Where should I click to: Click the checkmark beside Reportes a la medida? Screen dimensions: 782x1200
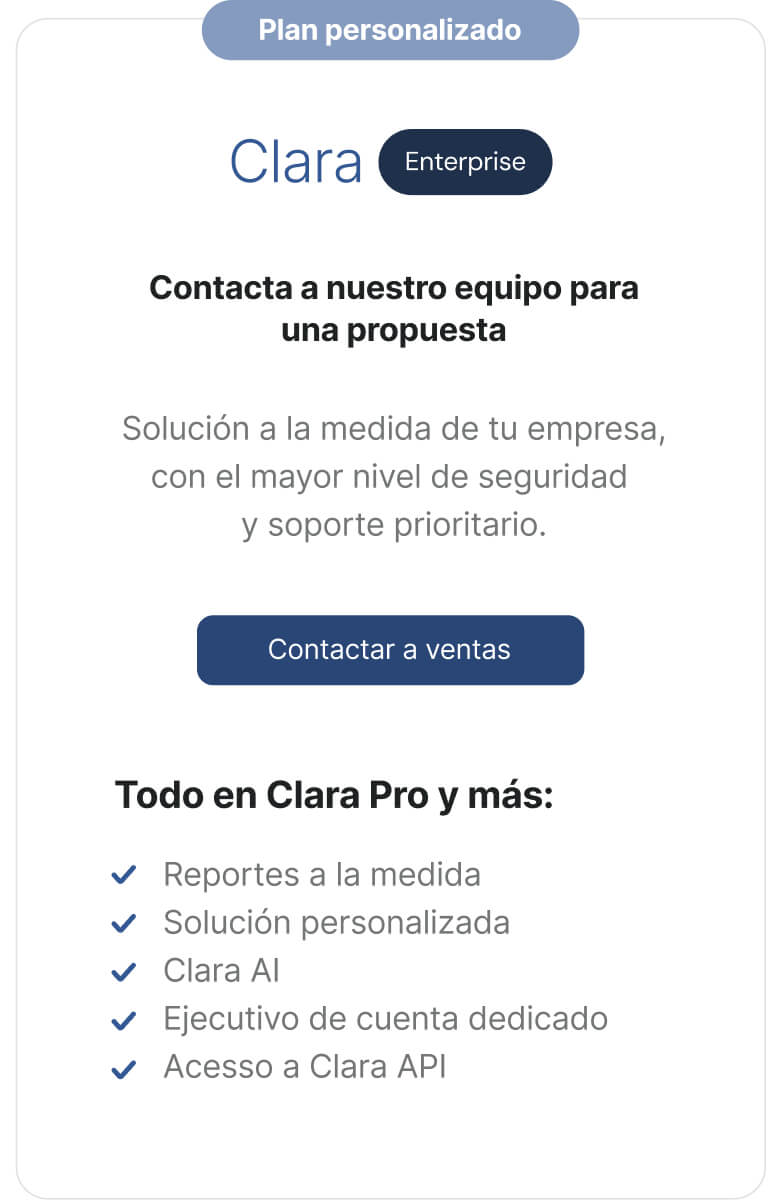point(124,874)
